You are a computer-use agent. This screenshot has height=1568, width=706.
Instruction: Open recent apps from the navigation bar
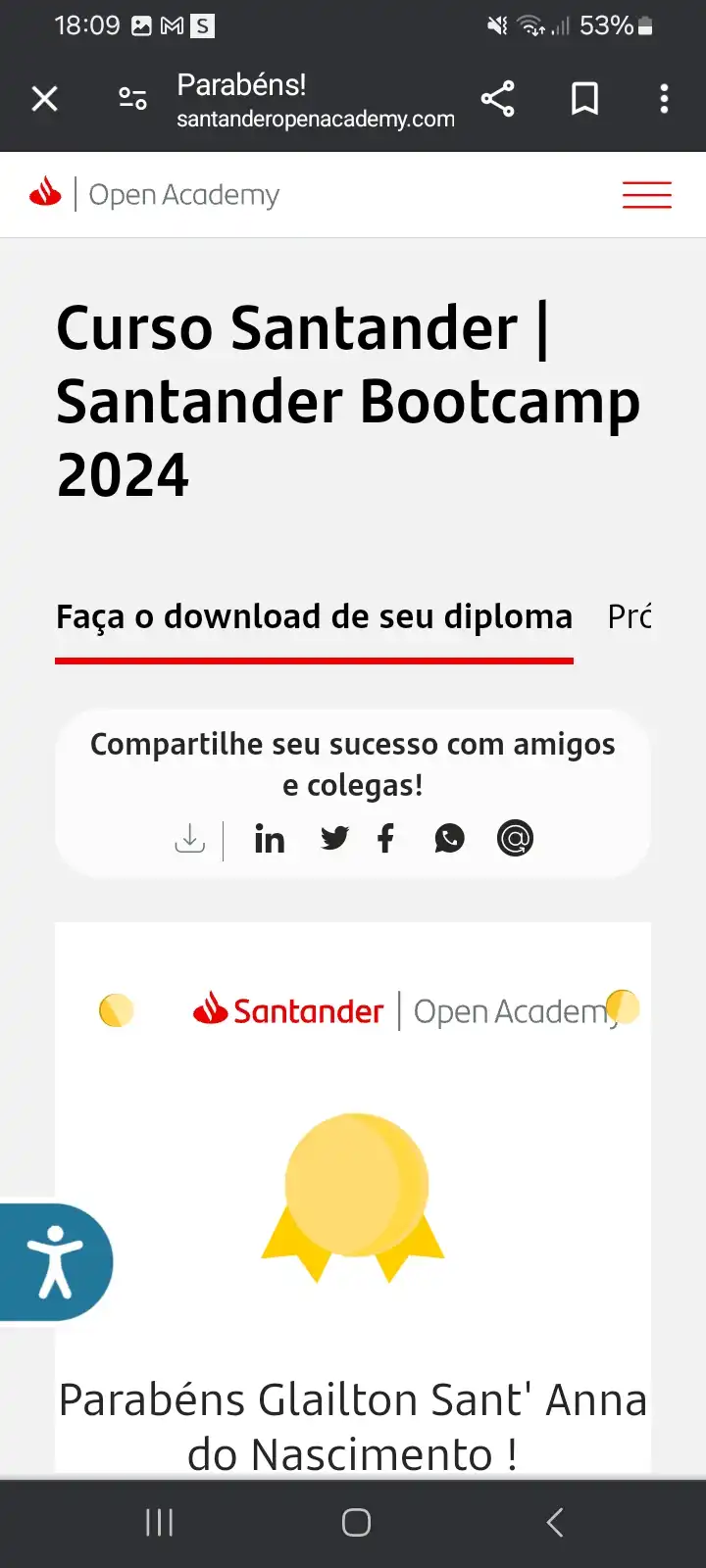[159, 1522]
